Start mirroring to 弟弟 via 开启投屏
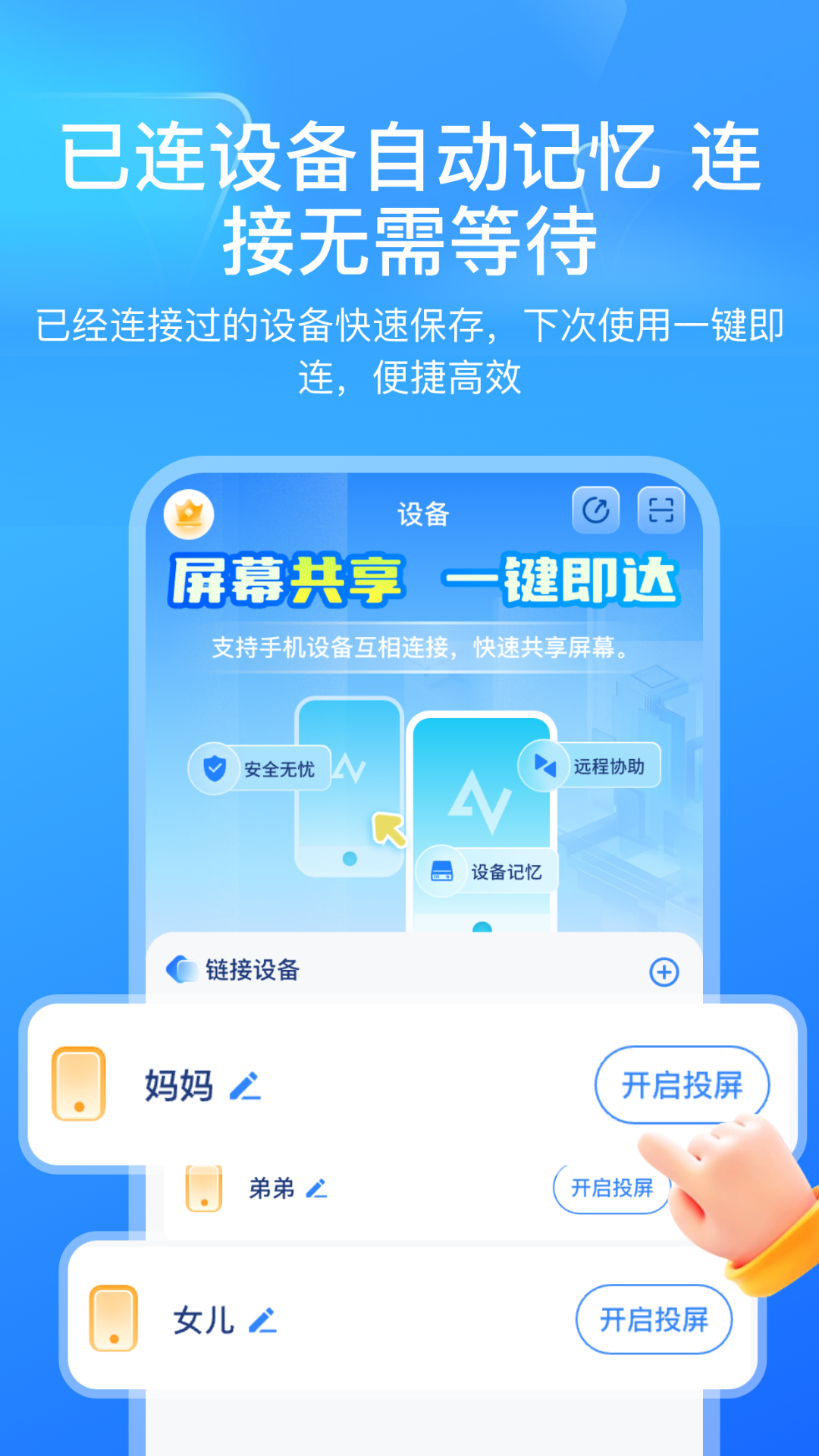Image resolution: width=819 pixels, height=1456 pixels. click(610, 1188)
